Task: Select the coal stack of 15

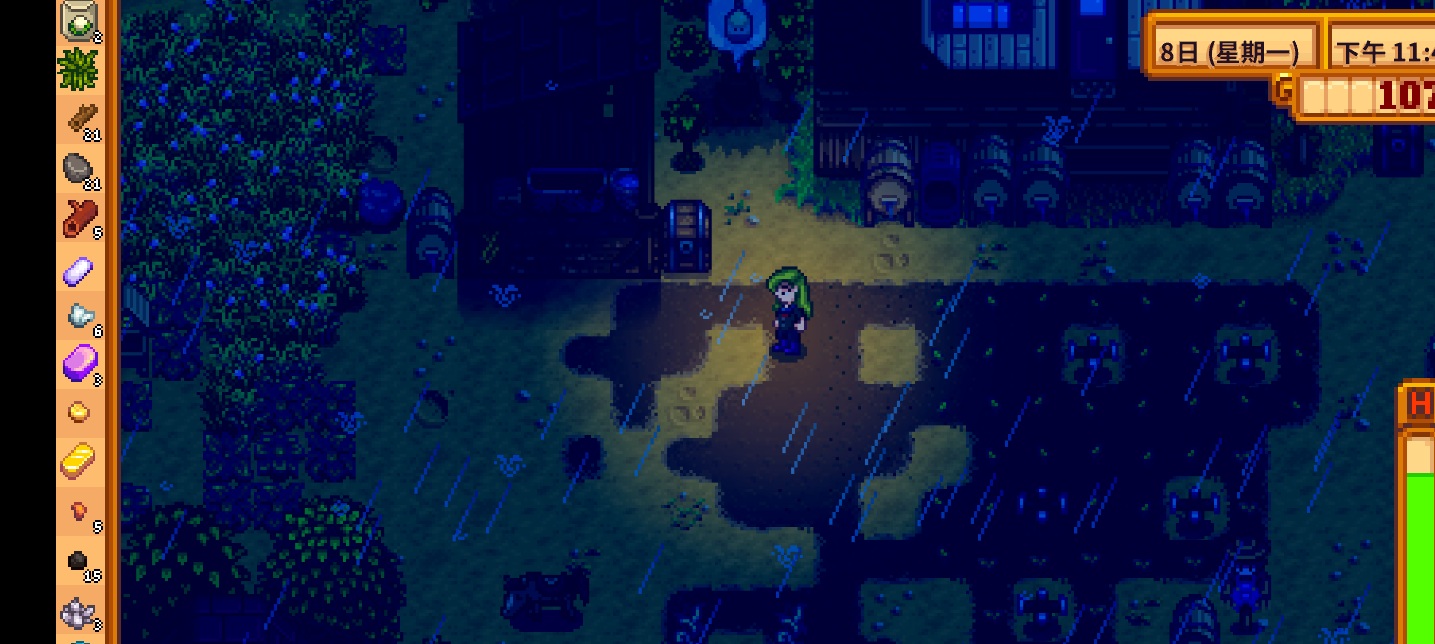Action: click(80, 562)
